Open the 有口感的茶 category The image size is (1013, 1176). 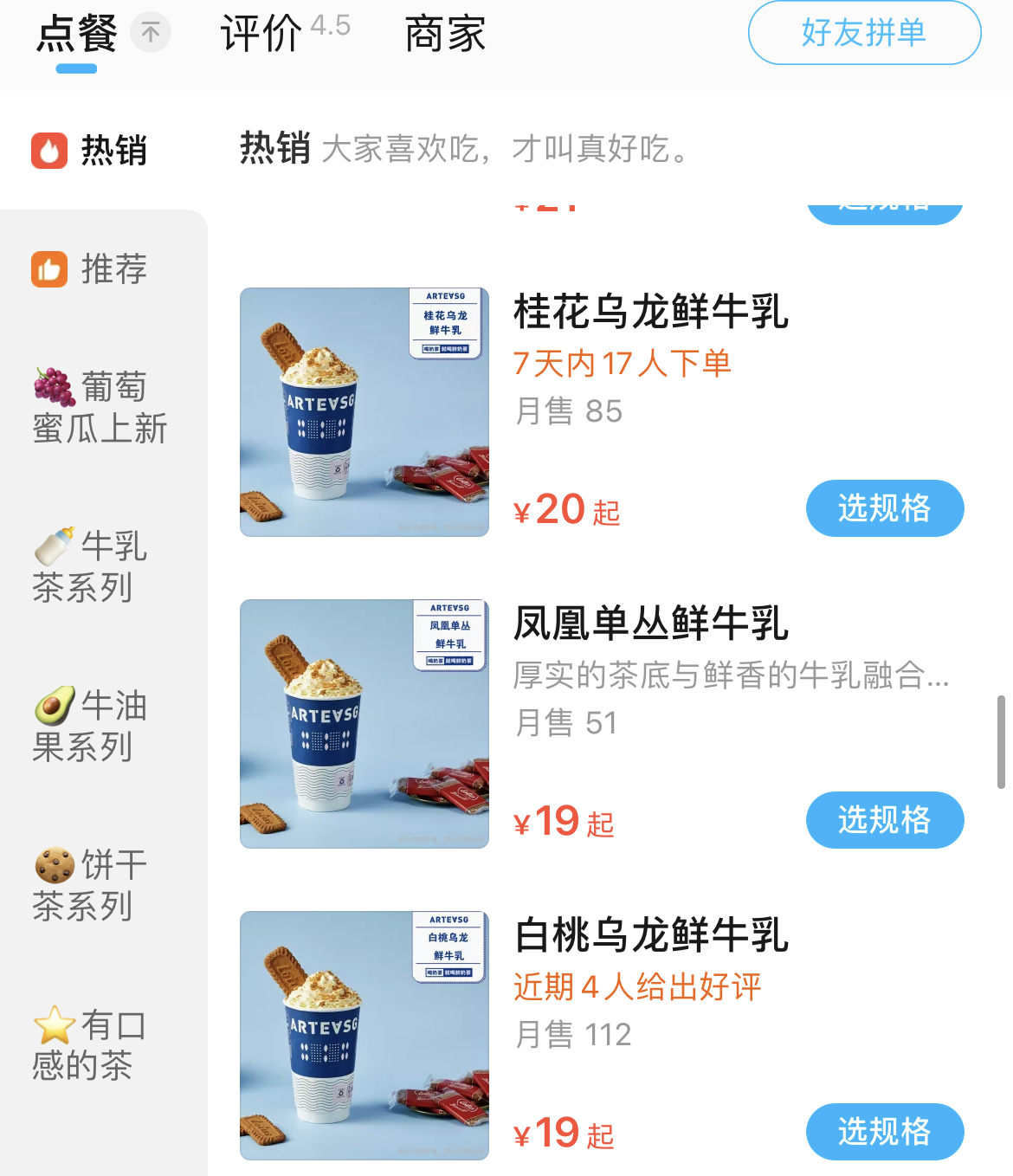pyautogui.click(x=91, y=1044)
